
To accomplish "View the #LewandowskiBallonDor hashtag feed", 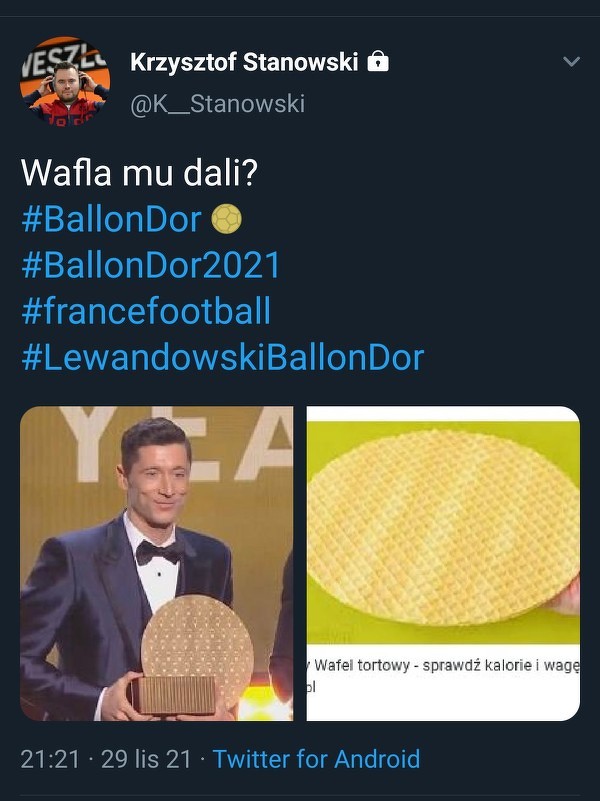I will pyautogui.click(x=222, y=357).
